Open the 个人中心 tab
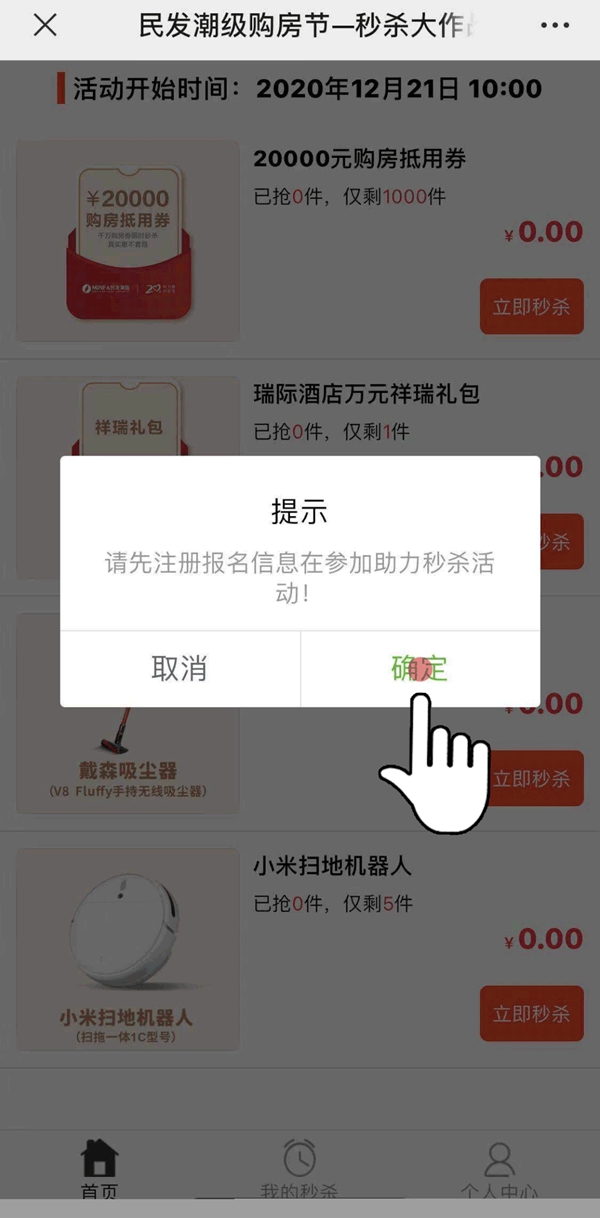The image size is (600, 1218). [x=499, y=1168]
